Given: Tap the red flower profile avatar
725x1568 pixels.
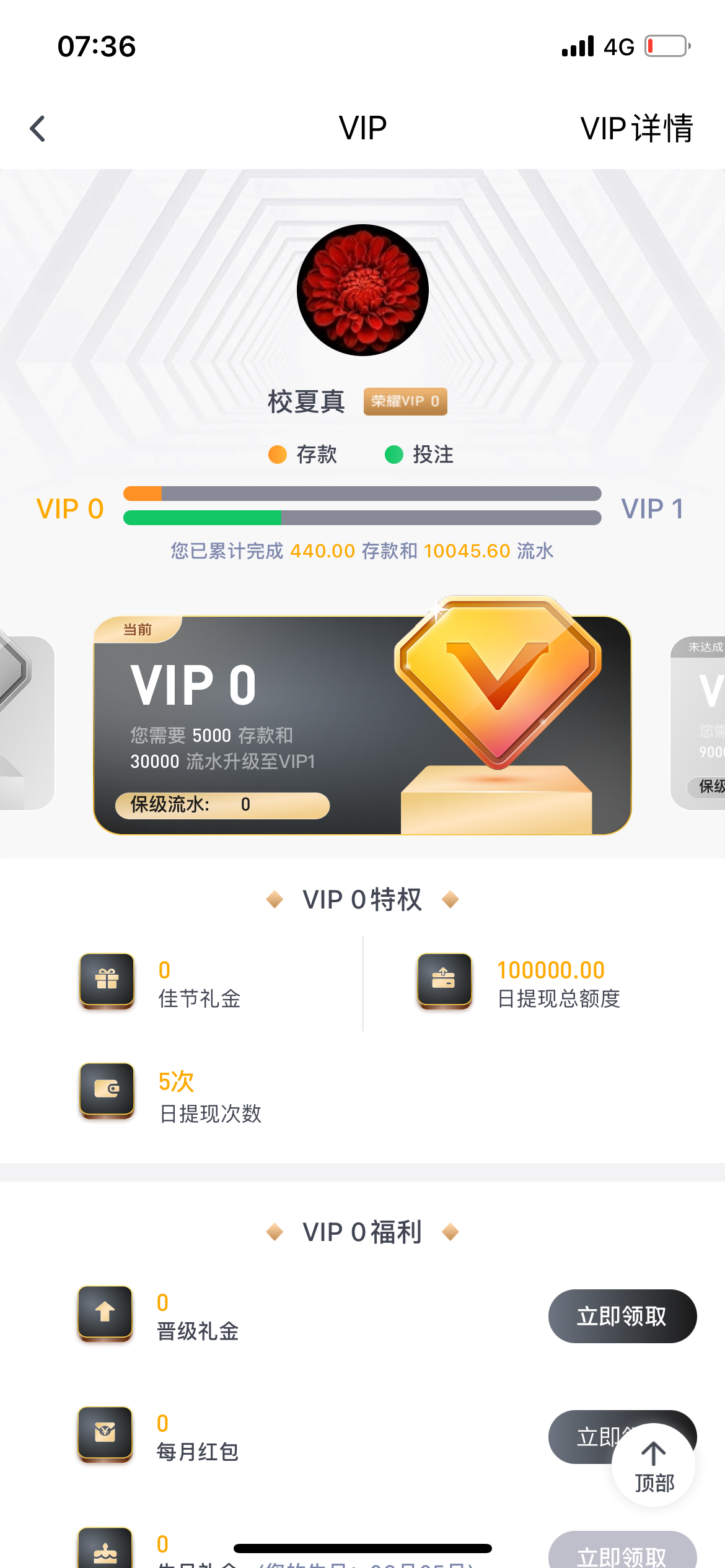Looking at the screenshot, I should pos(362,290).
